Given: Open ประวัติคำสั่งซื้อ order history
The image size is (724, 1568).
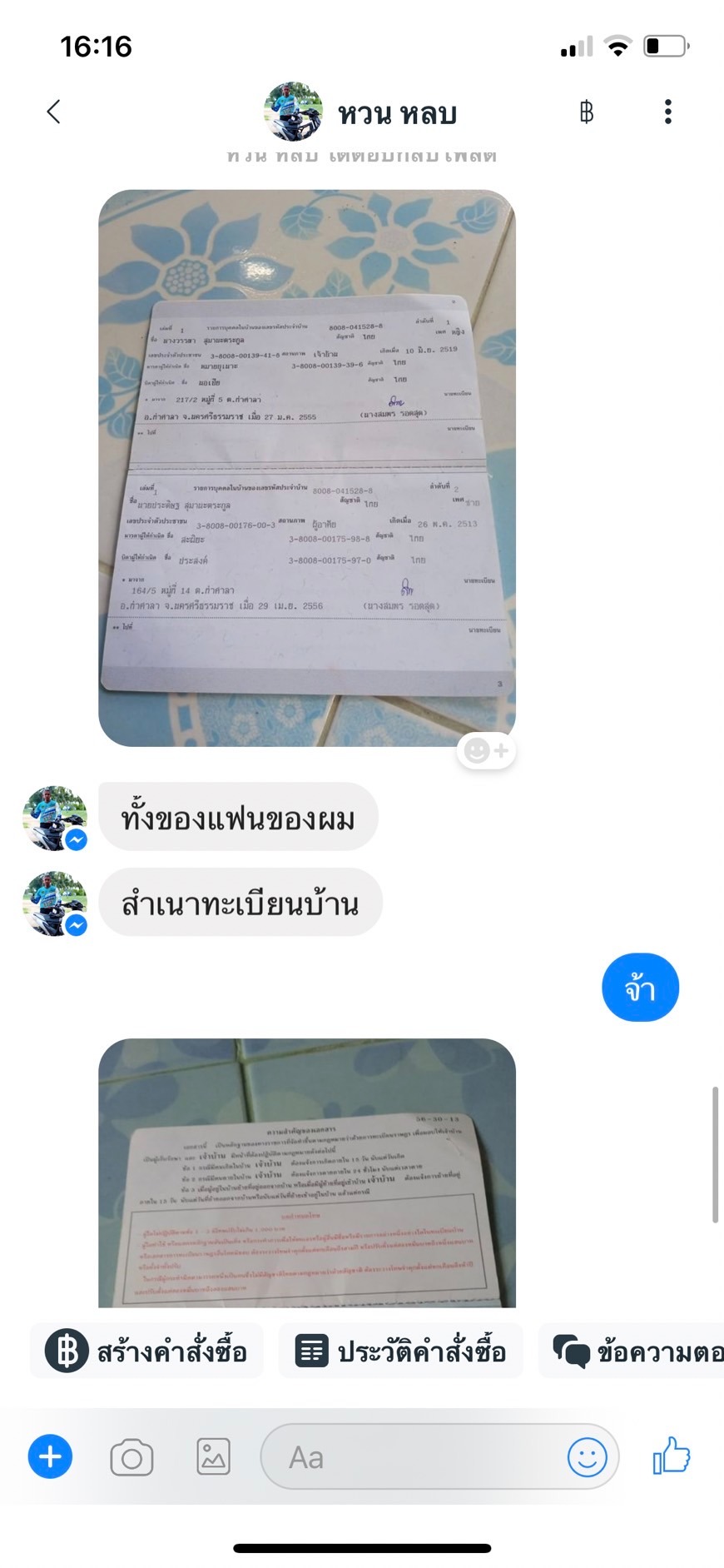Looking at the screenshot, I should pos(401,1351).
